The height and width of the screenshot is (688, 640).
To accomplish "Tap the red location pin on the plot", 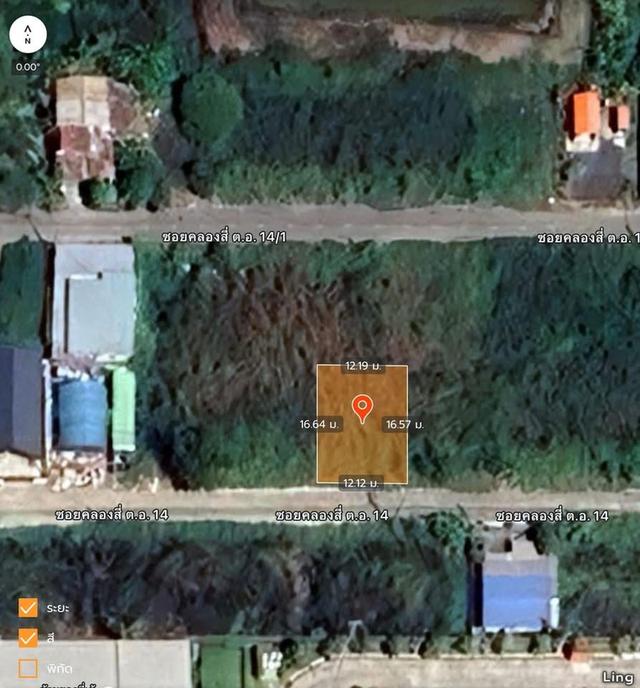I will click(x=362, y=407).
